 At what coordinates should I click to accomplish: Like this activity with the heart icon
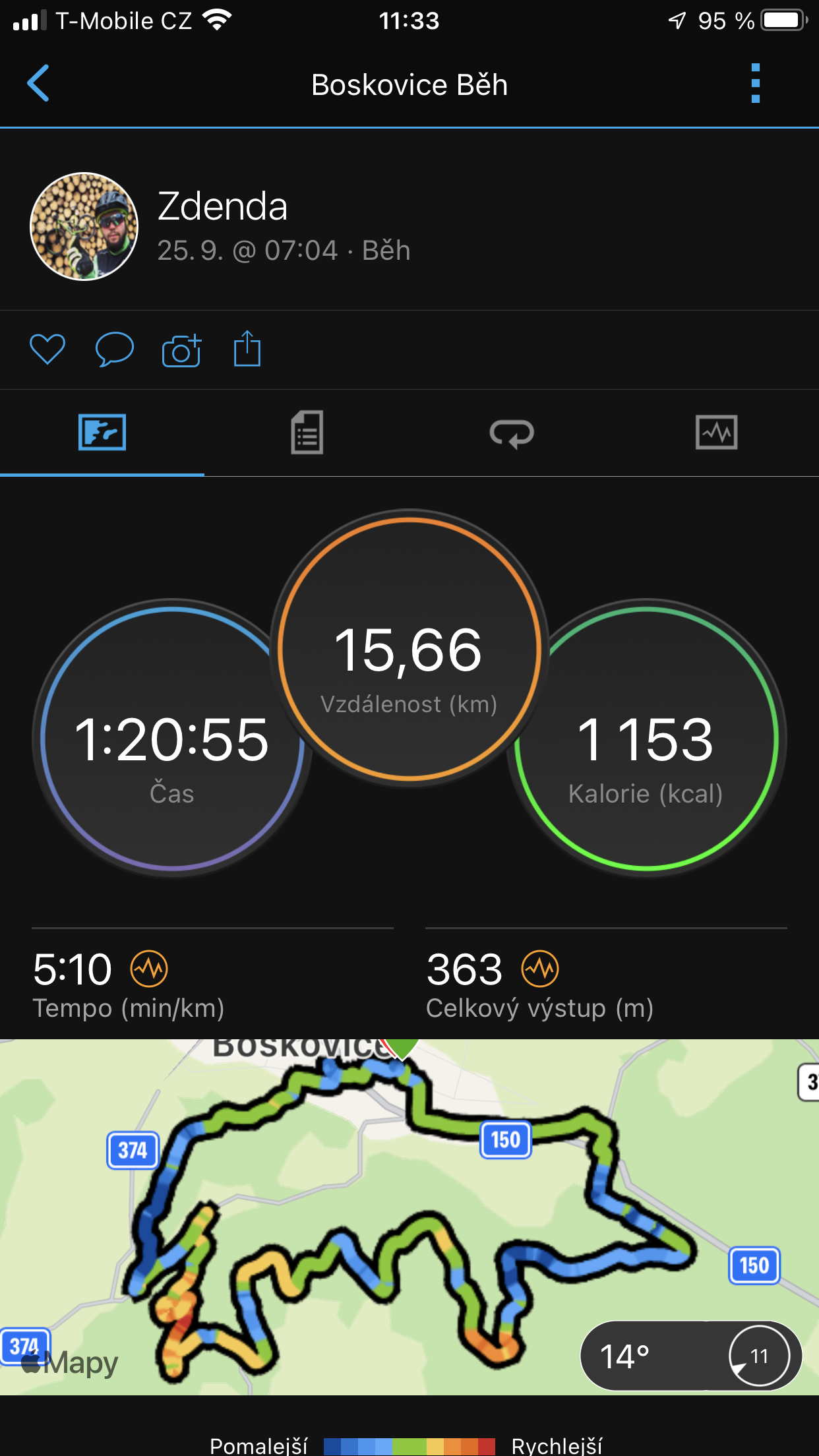47,349
